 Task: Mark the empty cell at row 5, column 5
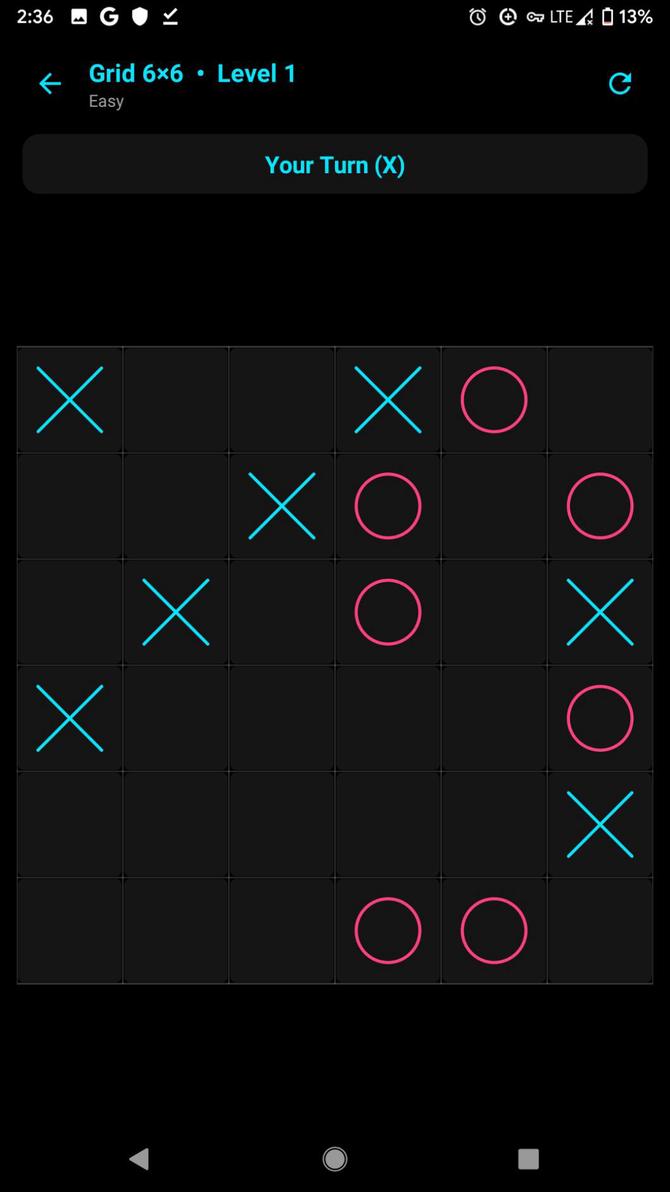(494, 825)
